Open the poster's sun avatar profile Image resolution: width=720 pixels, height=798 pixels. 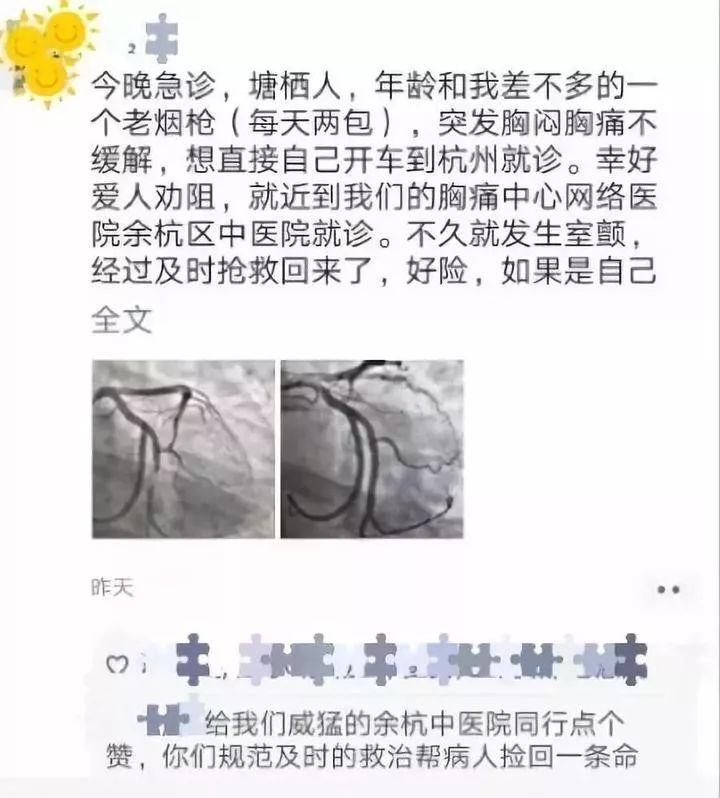click(x=47, y=52)
